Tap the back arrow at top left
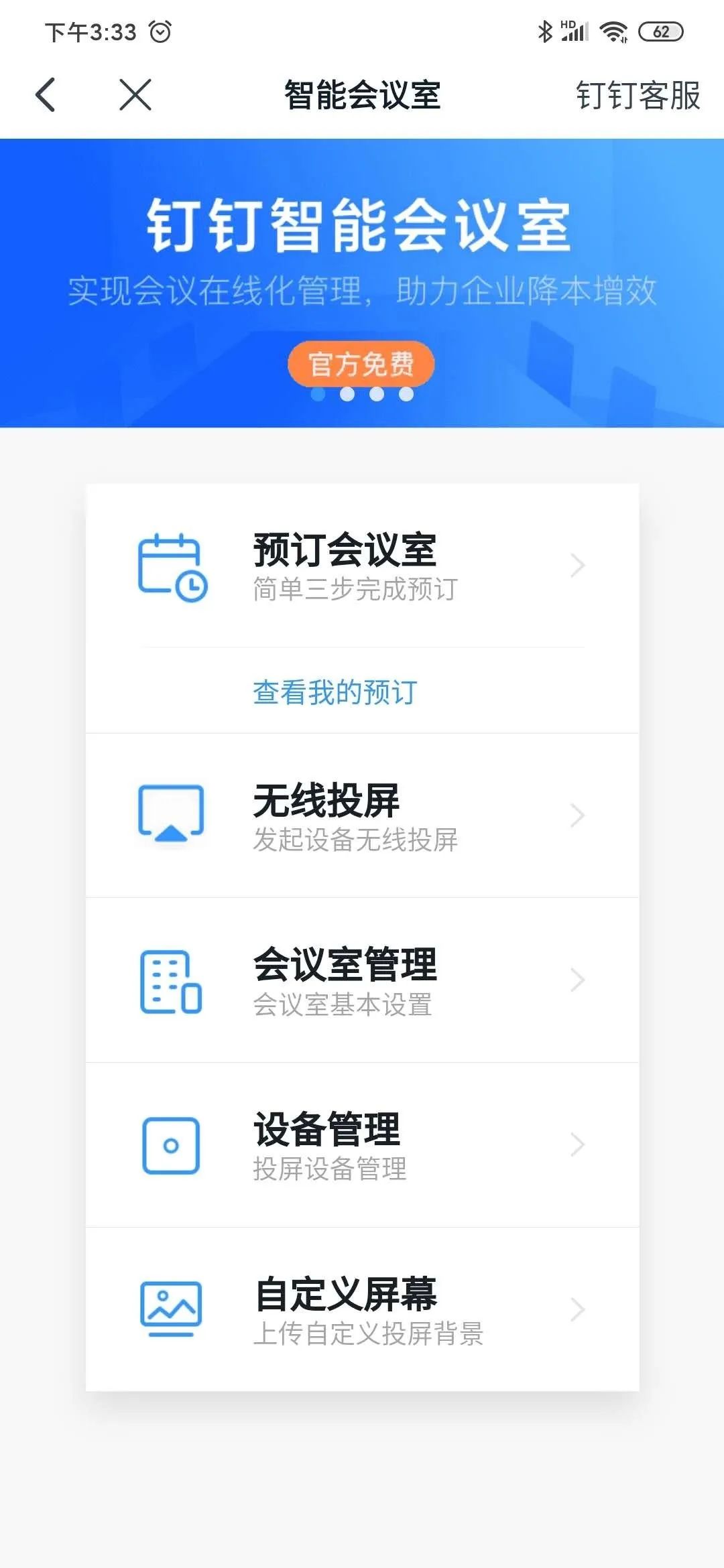 [x=44, y=96]
